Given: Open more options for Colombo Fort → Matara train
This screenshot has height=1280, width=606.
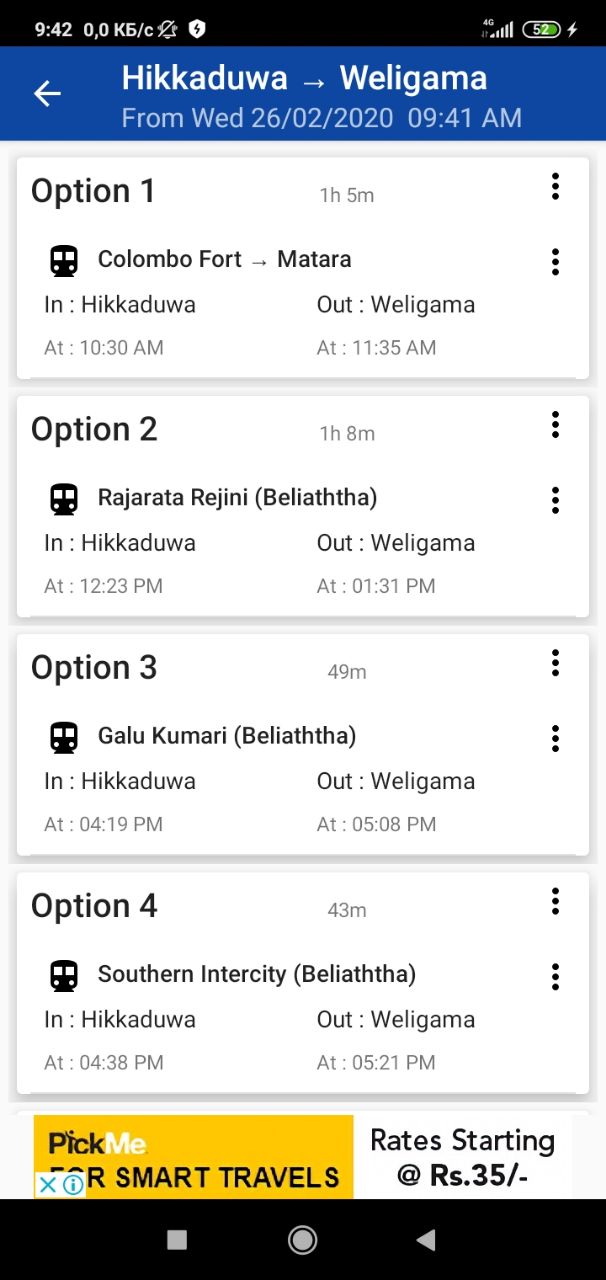Looking at the screenshot, I should click(x=555, y=262).
